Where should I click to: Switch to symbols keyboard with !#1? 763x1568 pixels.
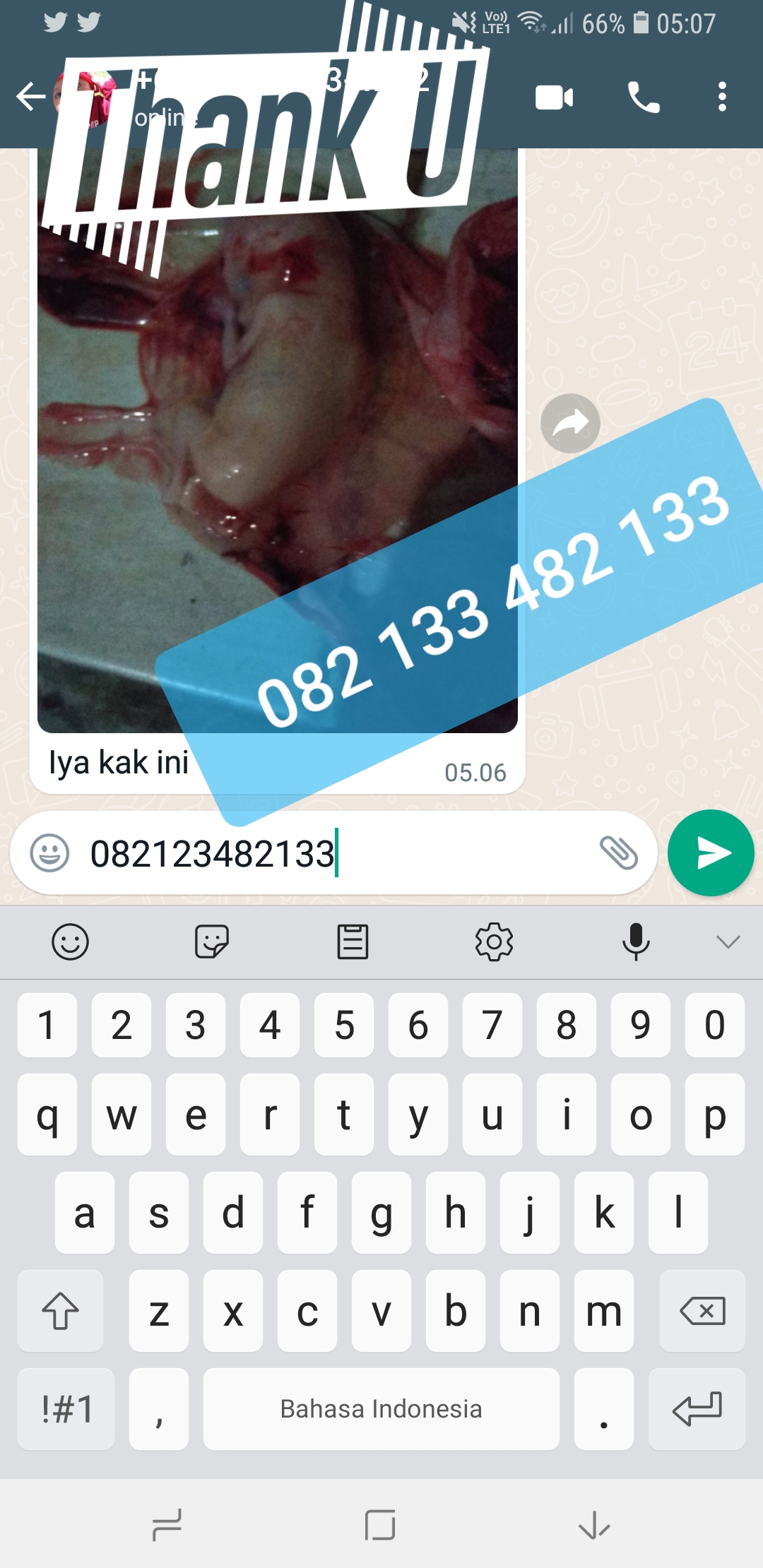[x=66, y=1409]
